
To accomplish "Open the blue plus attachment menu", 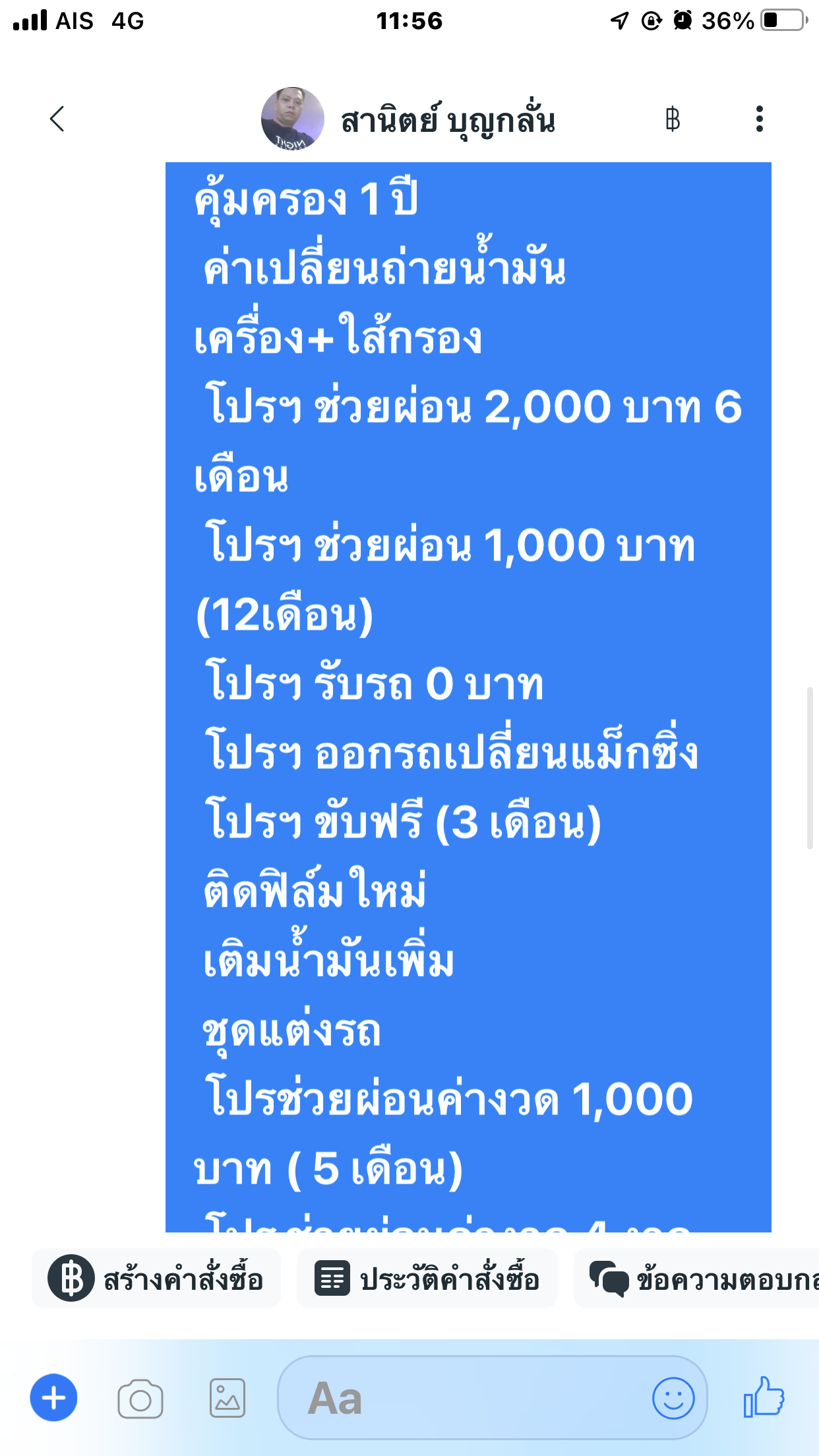I will (x=53, y=1398).
